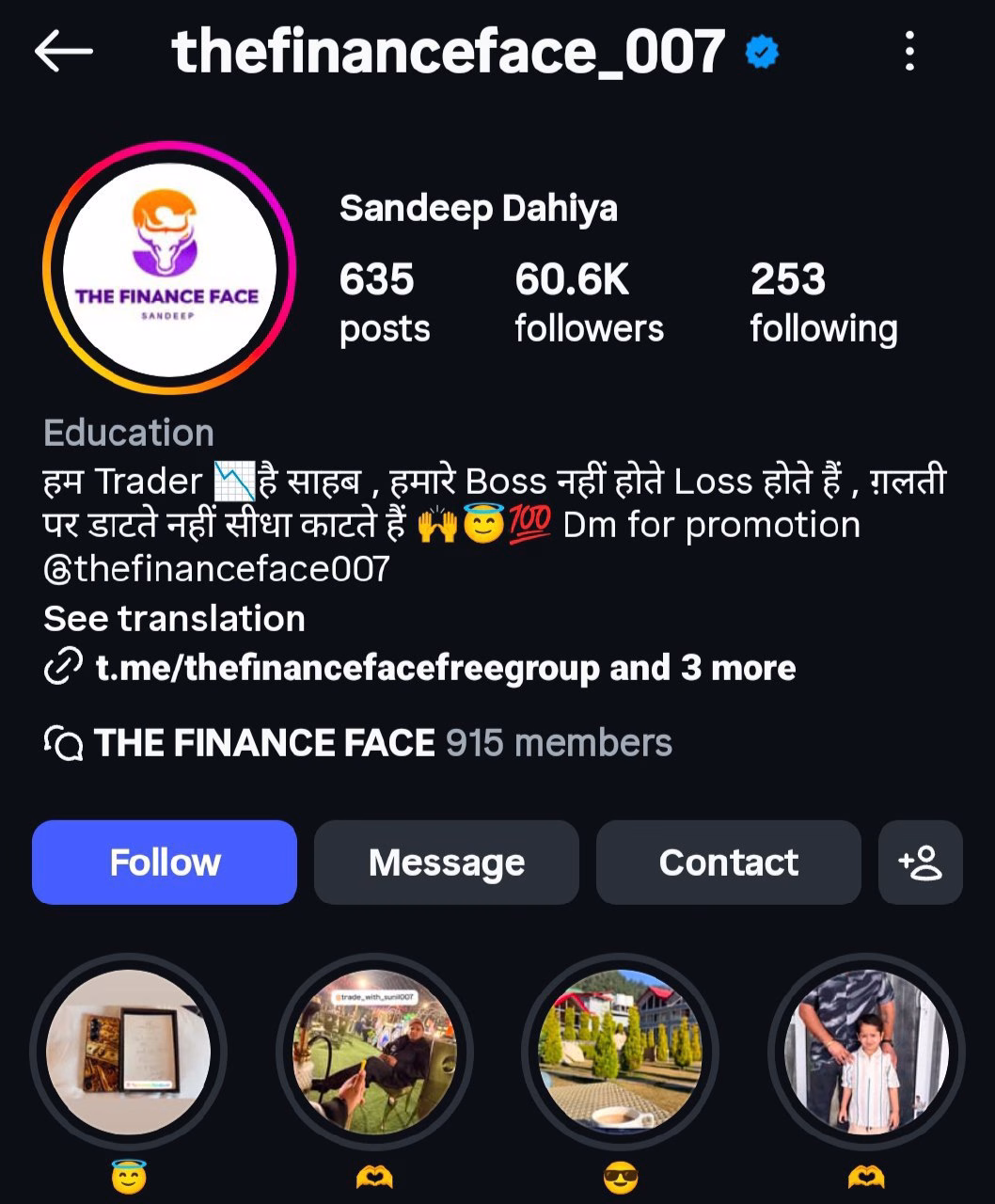995x1204 pixels.
Task: Tap the Contact button
Action: pos(729,863)
